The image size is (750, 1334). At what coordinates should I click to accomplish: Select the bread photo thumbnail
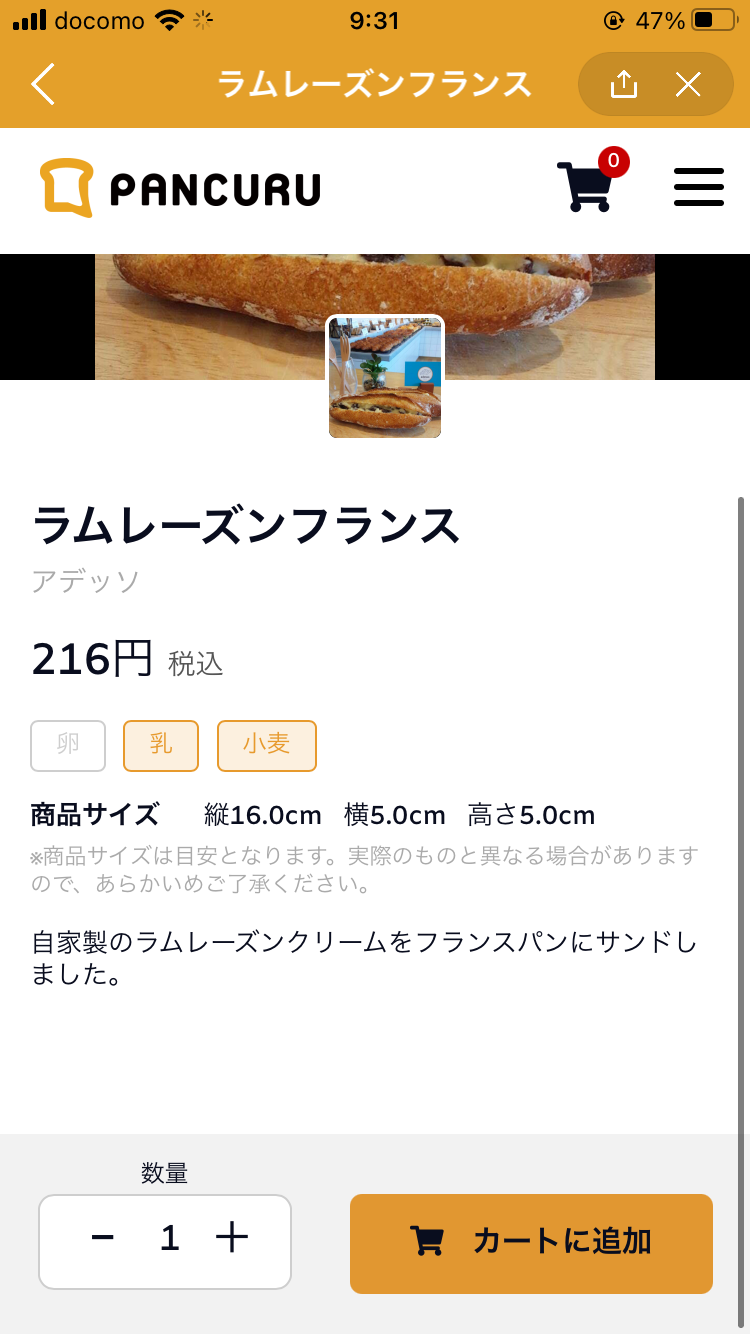coord(385,377)
